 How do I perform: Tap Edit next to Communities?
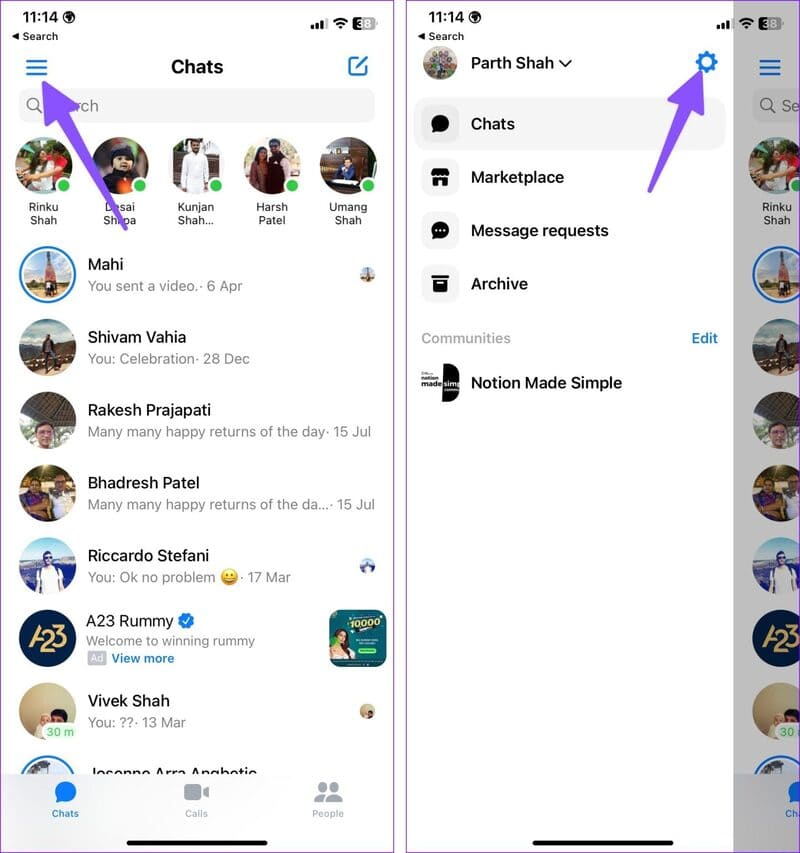704,338
